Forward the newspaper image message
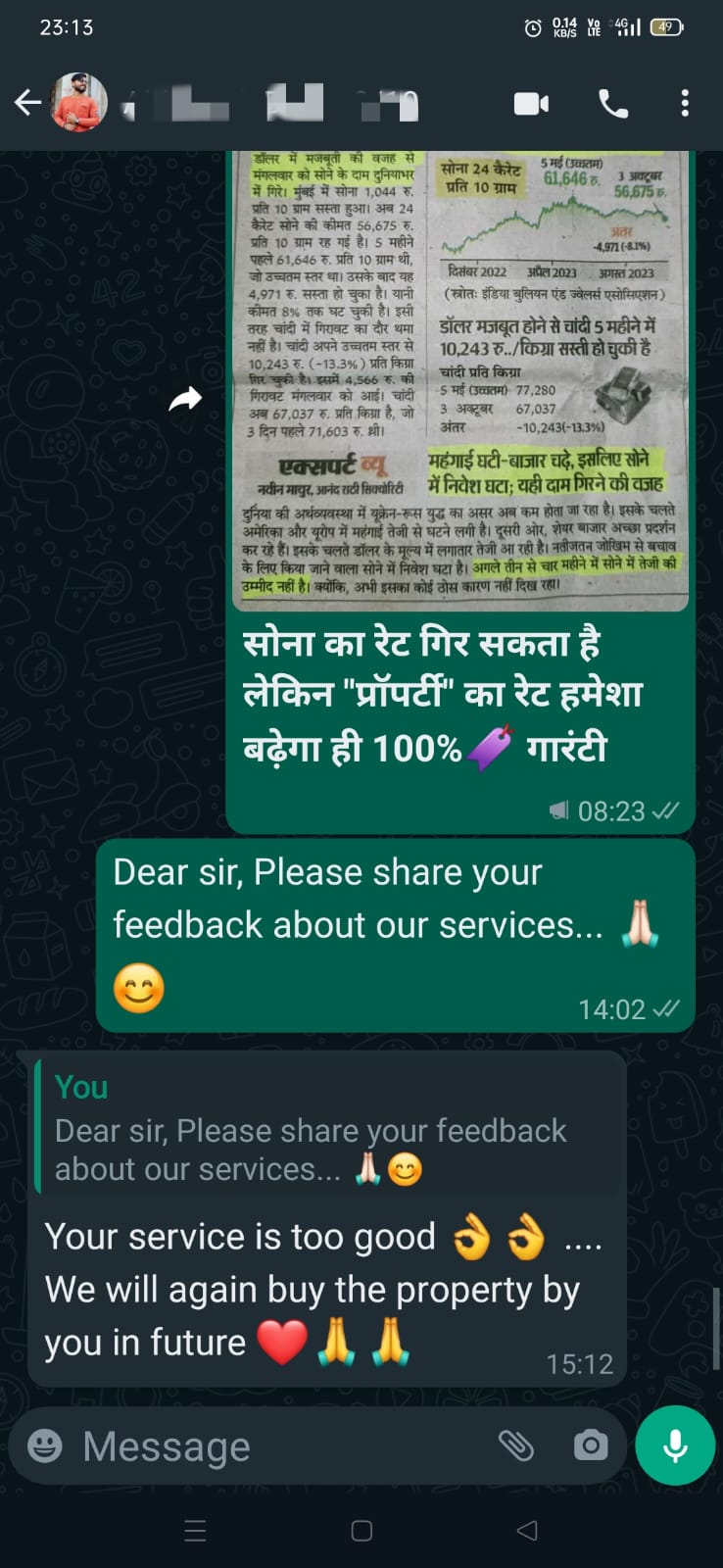This screenshot has width=723, height=1568. 185,399
